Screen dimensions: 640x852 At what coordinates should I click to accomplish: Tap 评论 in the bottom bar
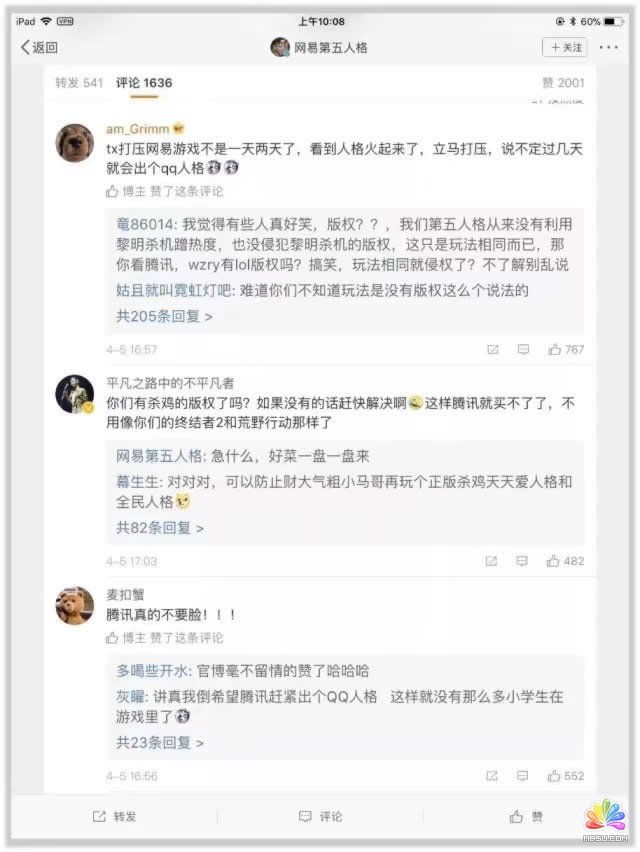pyautogui.click(x=320, y=816)
